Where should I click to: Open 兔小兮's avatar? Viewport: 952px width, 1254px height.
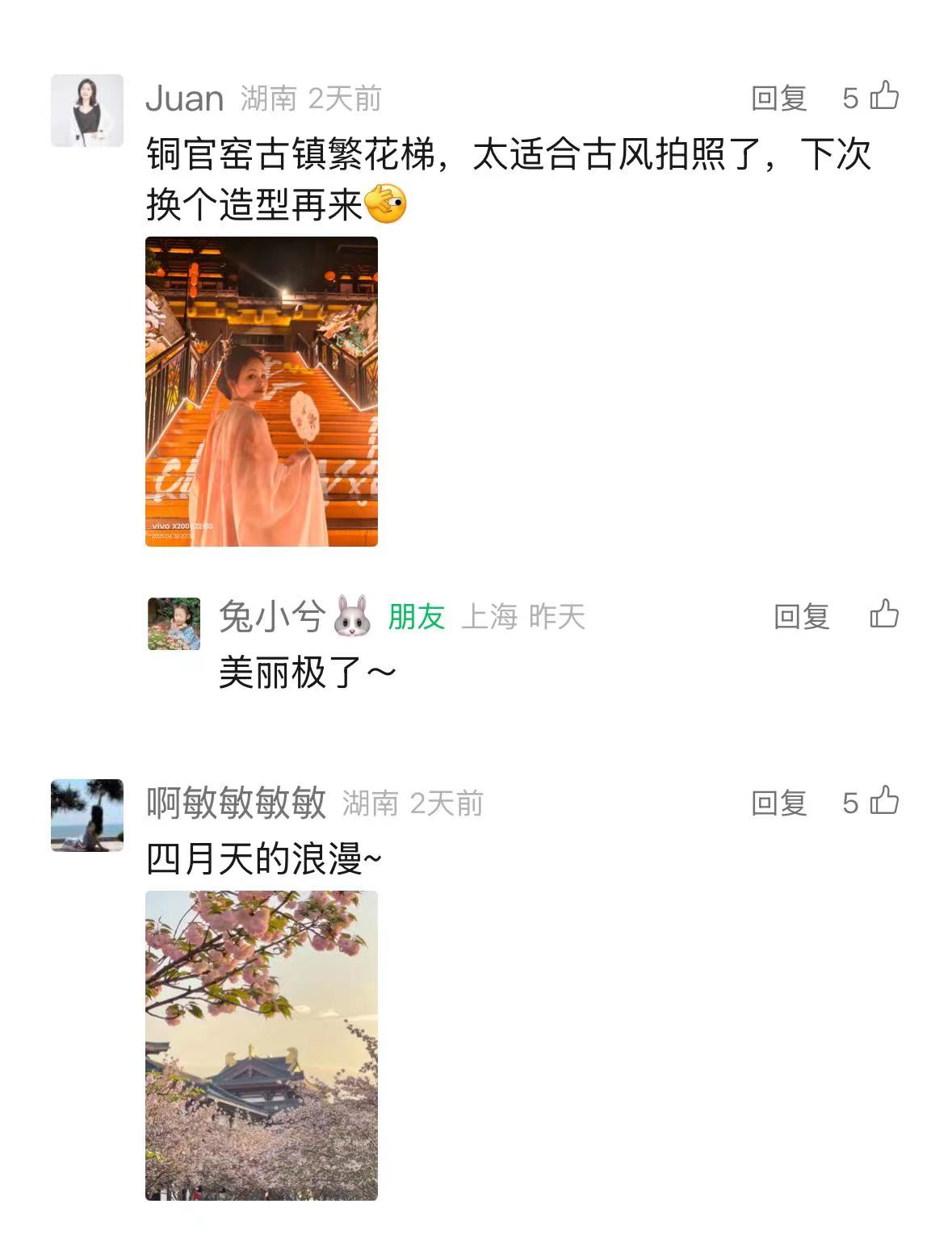[x=174, y=624]
